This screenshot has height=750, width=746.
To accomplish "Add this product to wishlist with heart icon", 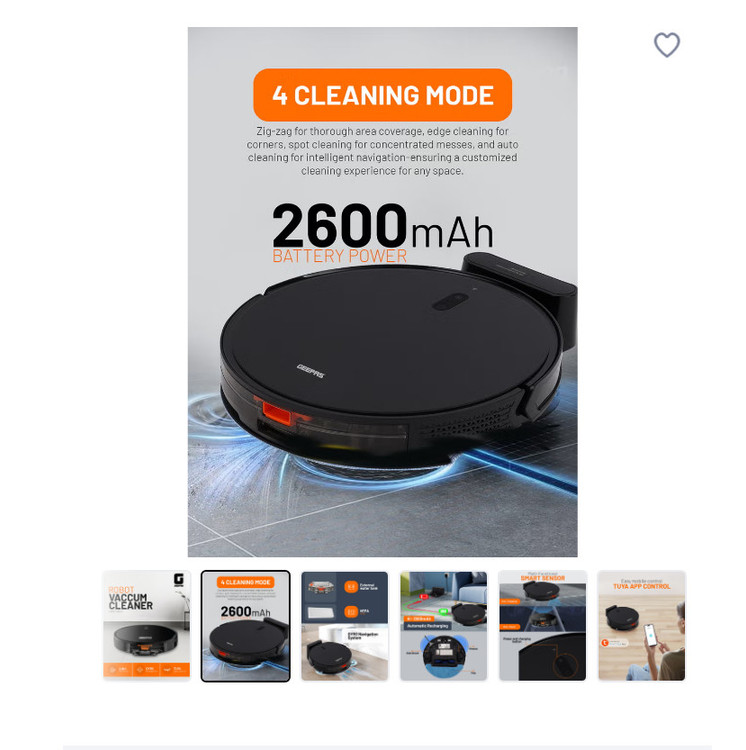I will click(x=667, y=45).
